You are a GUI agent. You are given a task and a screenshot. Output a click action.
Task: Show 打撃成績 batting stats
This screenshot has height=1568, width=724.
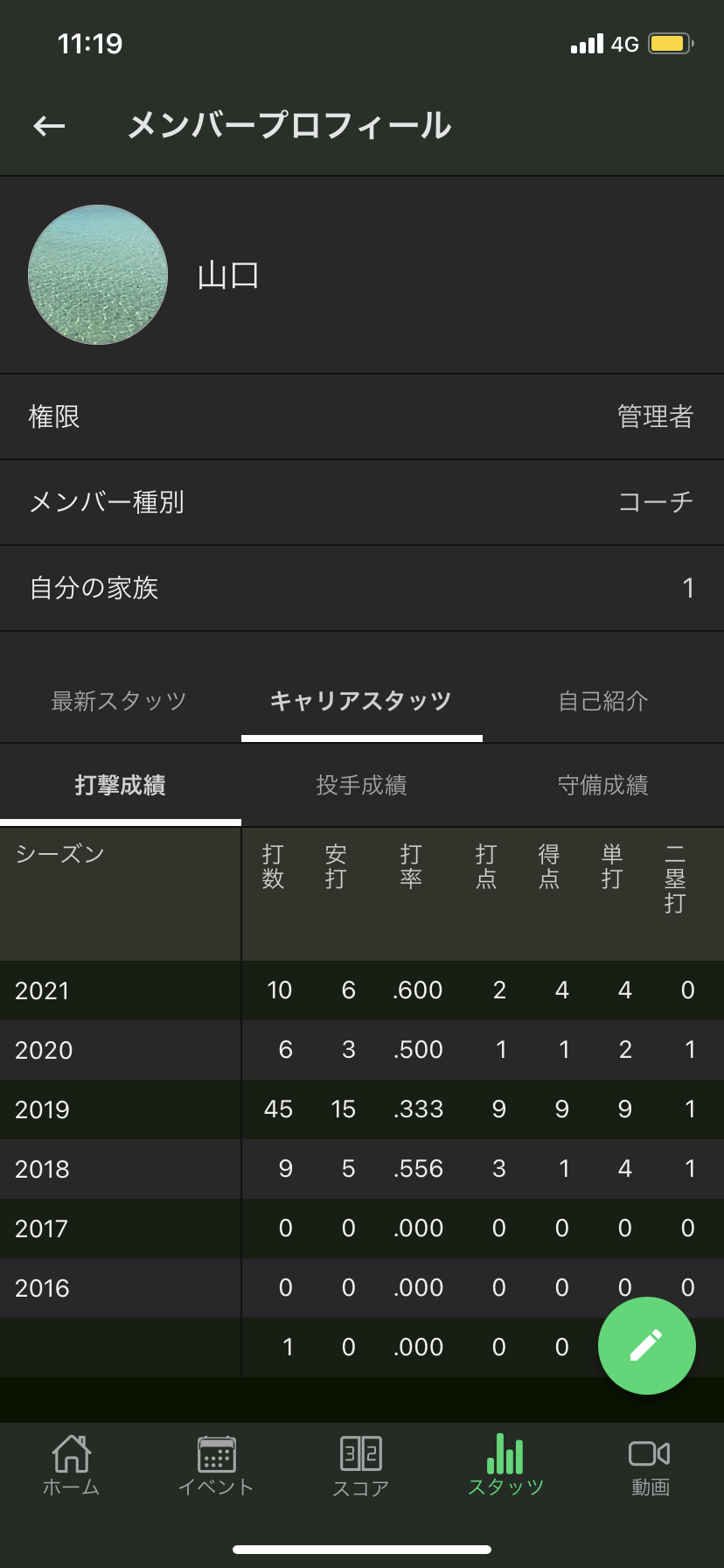point(121,785)
